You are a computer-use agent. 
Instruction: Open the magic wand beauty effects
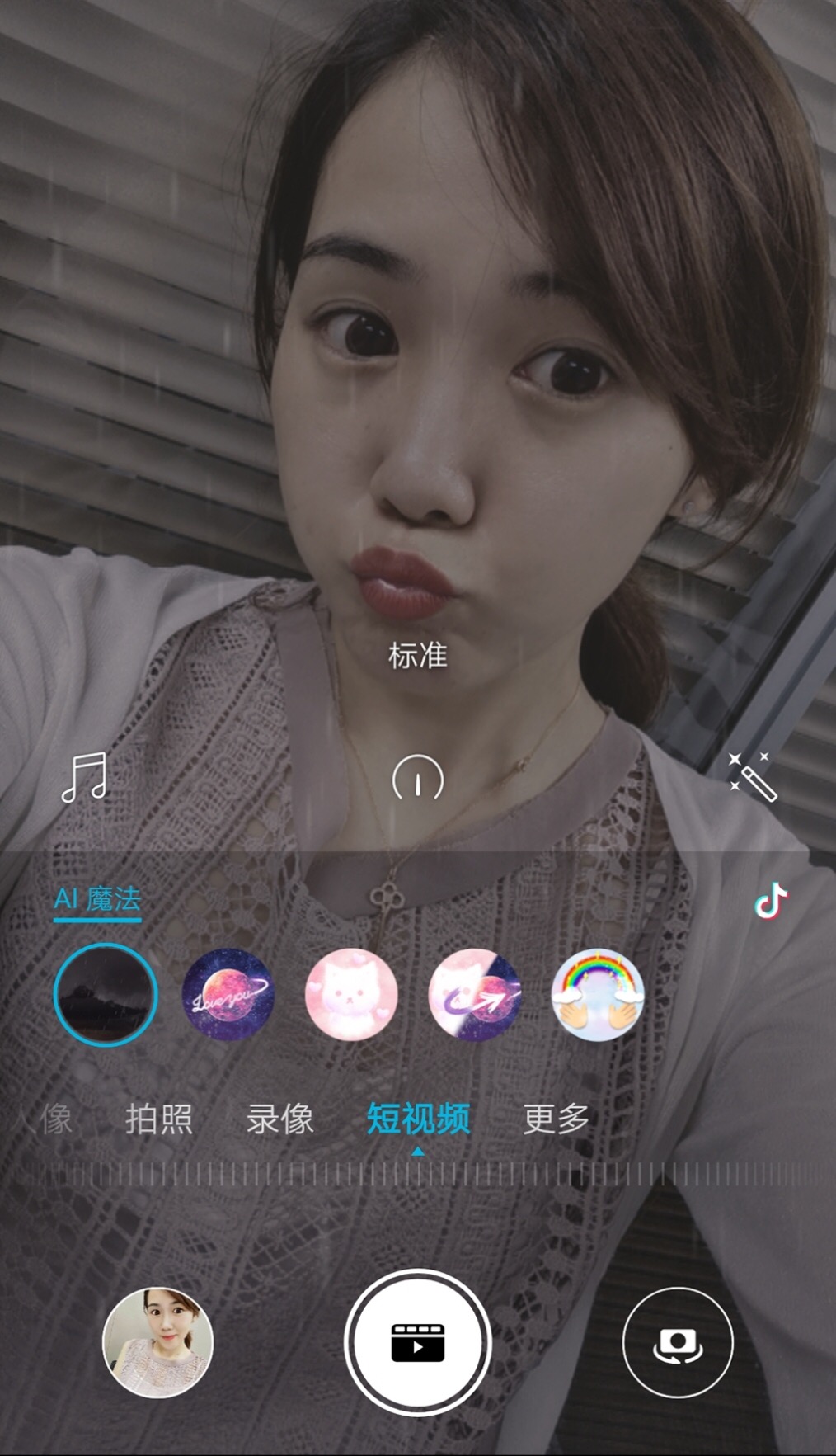click(752, 776)
